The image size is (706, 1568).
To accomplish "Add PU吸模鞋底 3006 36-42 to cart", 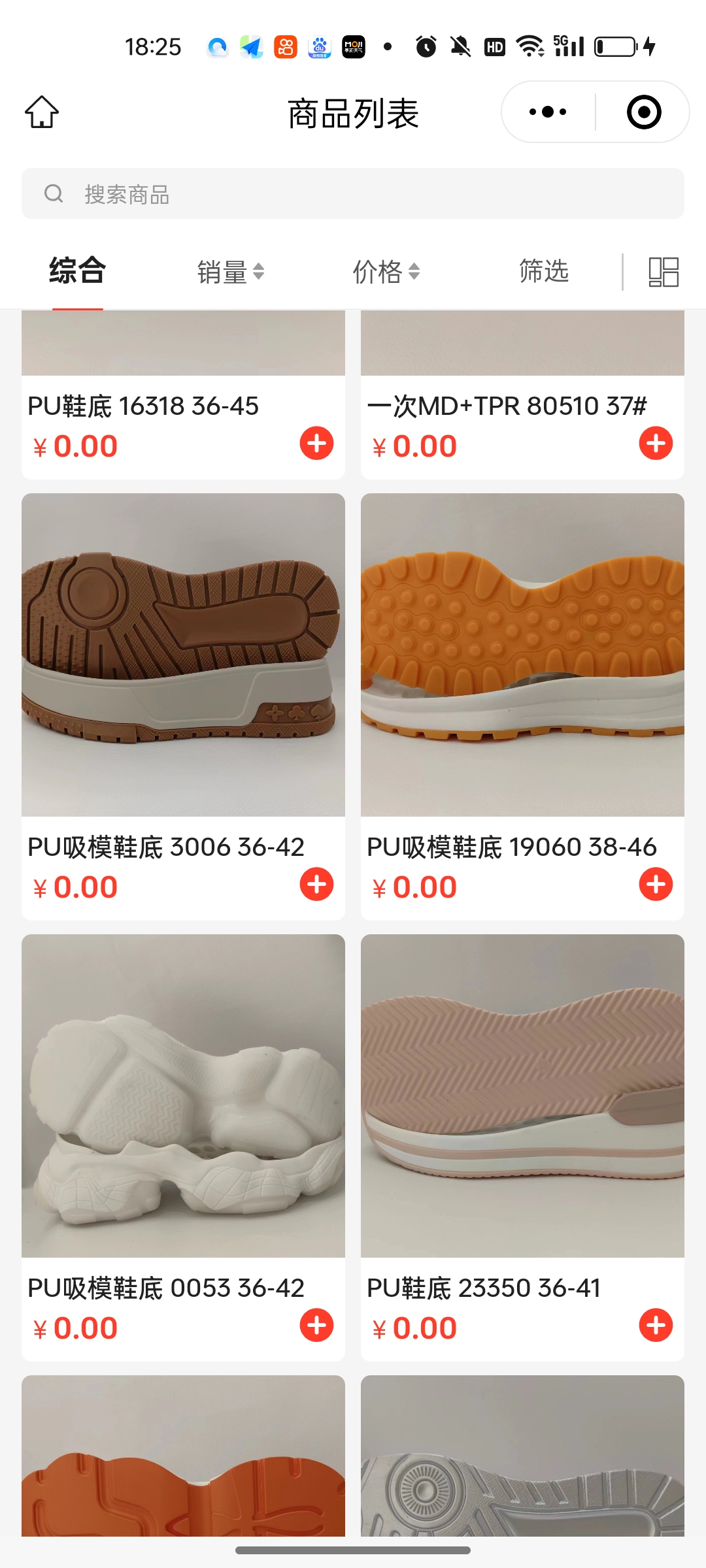I will pyautogui.click(x=317, y=885).
